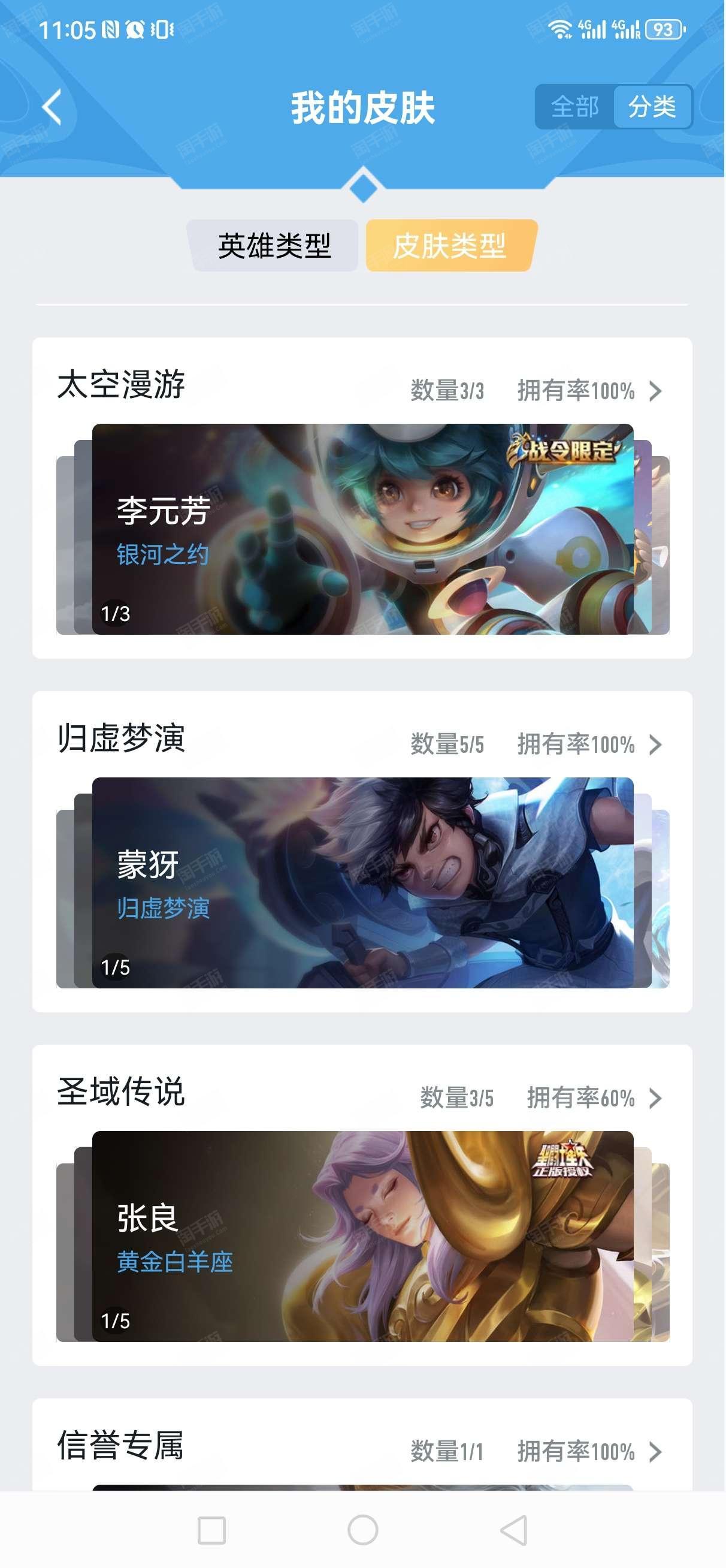Tap the system home button
726x1568 pixels.
coord(362,1530)
